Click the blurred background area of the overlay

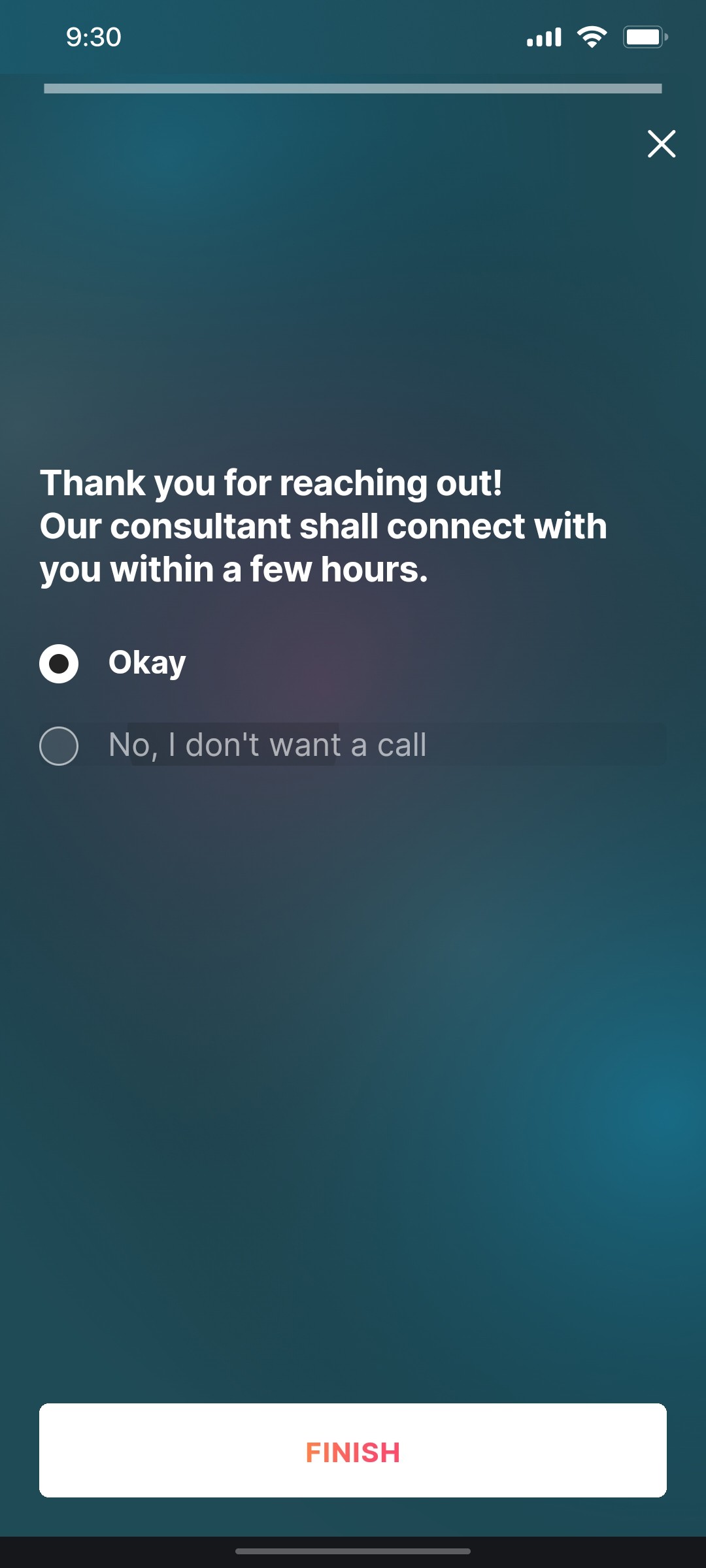click(x=353, y=1045)
